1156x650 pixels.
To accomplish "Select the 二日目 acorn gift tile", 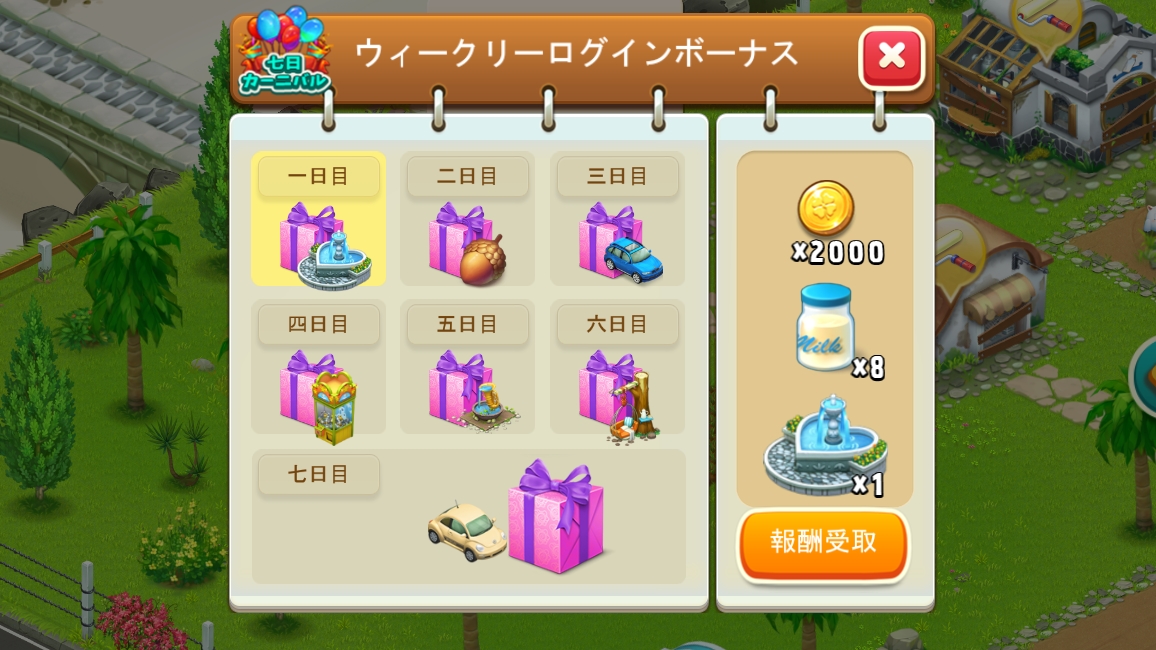I will (x=467, y=219).
